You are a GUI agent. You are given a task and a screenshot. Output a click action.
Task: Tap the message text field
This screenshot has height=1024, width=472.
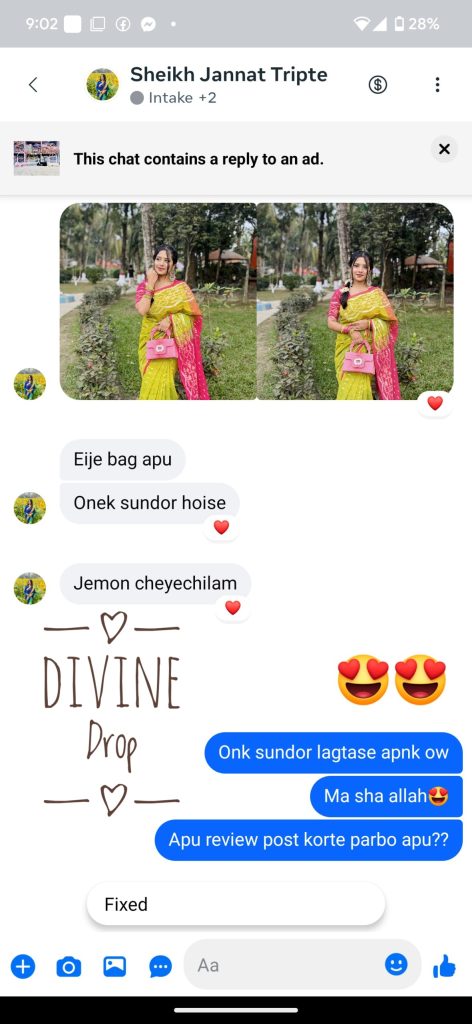point(285,965)
